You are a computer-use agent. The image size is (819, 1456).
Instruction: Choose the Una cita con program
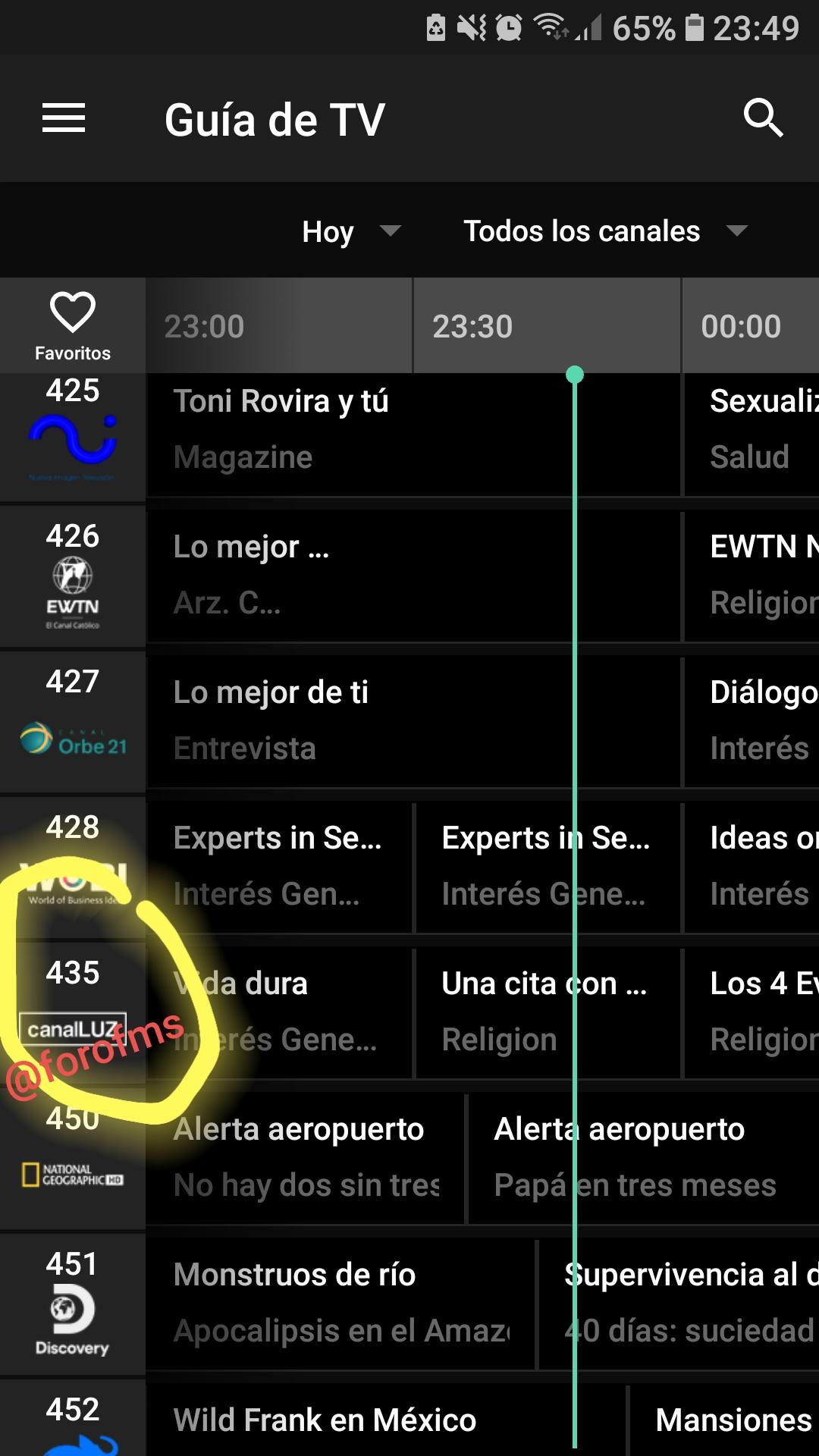(x=544, y=1012)
